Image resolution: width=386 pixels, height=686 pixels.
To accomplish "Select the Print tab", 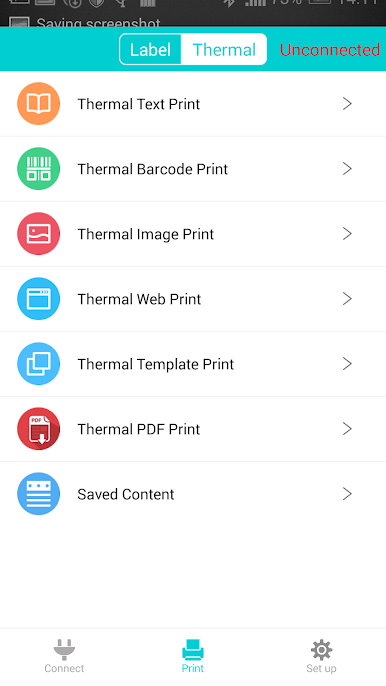I will tap(193, 656).
